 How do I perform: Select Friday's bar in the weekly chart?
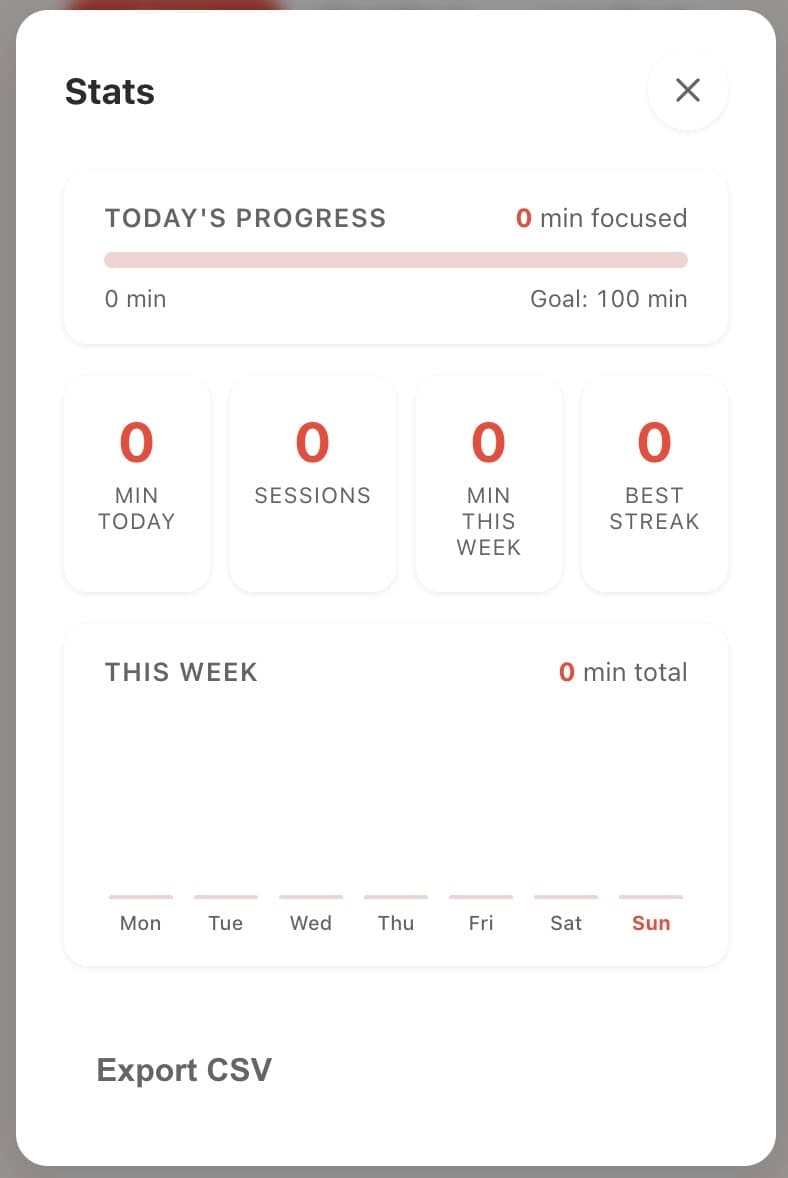[480, 895]
